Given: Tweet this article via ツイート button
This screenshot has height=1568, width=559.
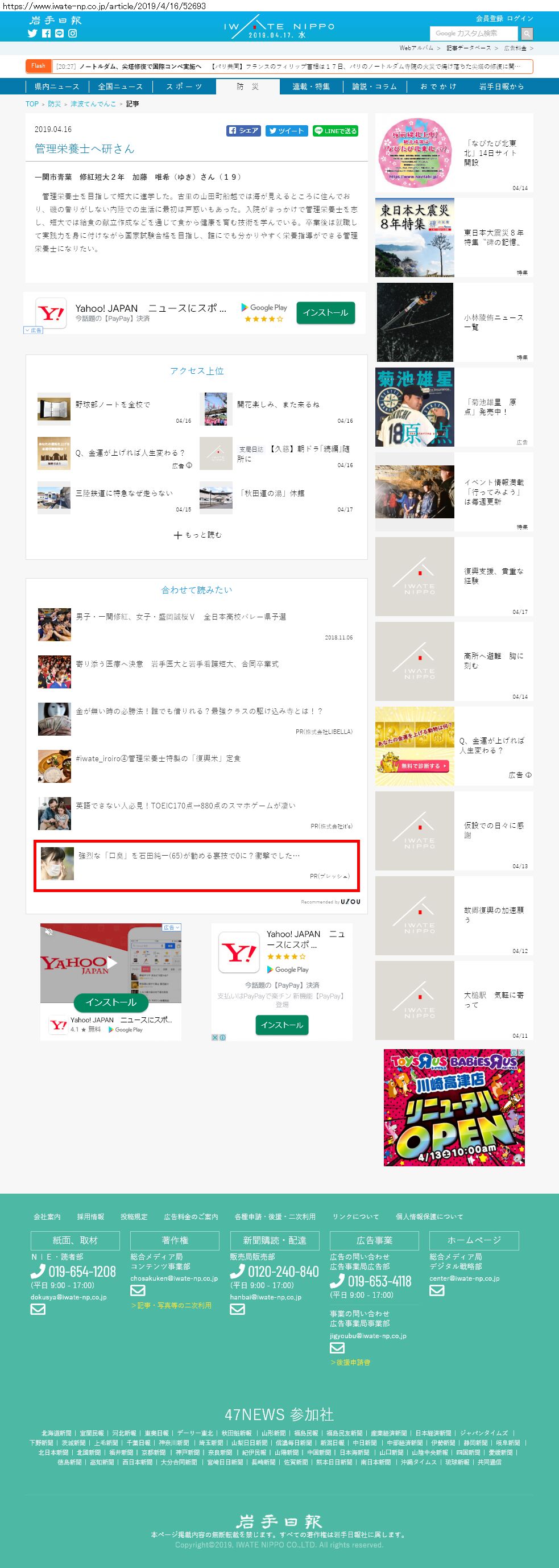Looking at the screenshot, I should 287,131.
